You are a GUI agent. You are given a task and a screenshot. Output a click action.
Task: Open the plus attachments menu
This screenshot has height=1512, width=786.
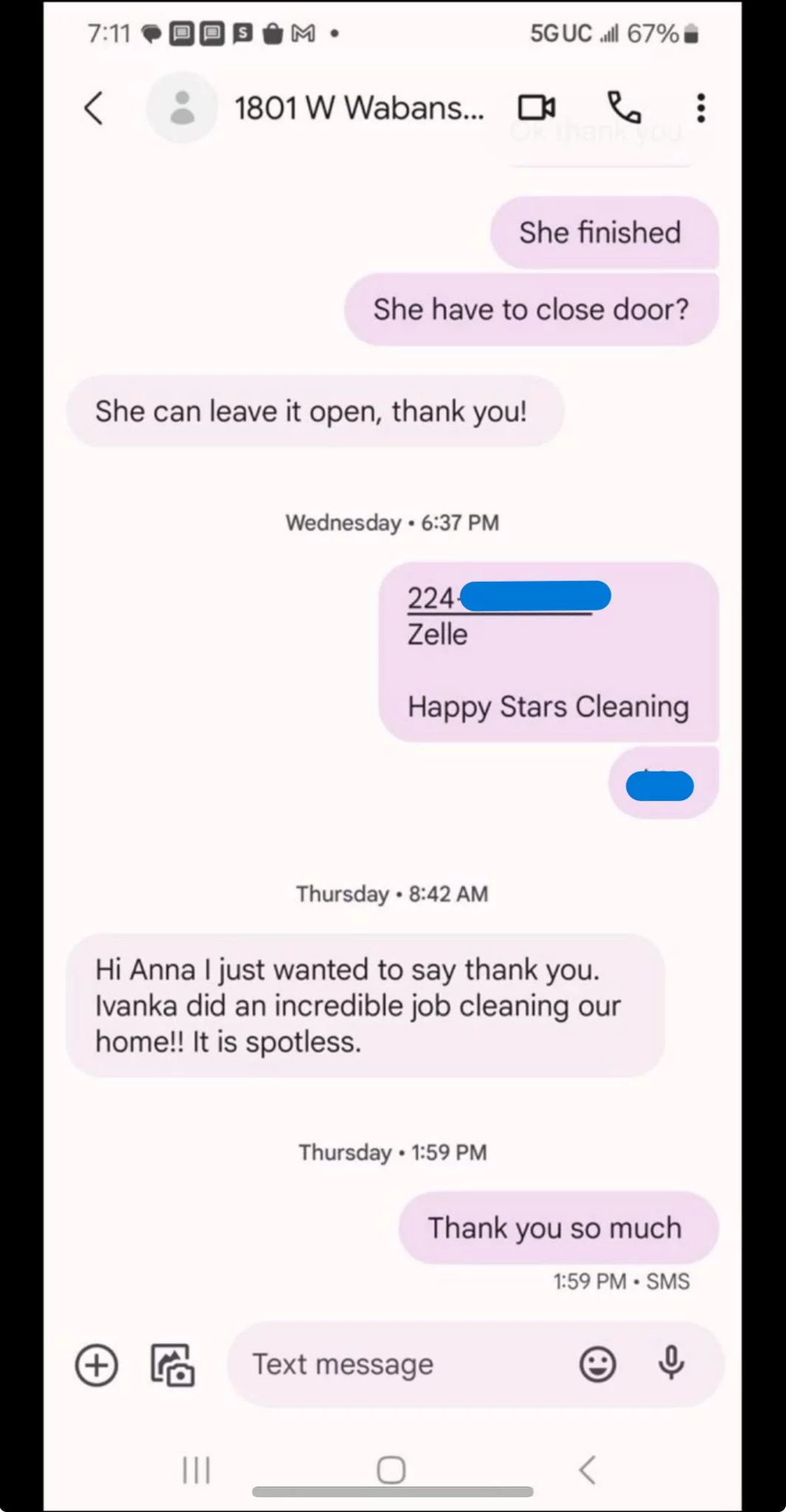click(x=97, y=1365)
